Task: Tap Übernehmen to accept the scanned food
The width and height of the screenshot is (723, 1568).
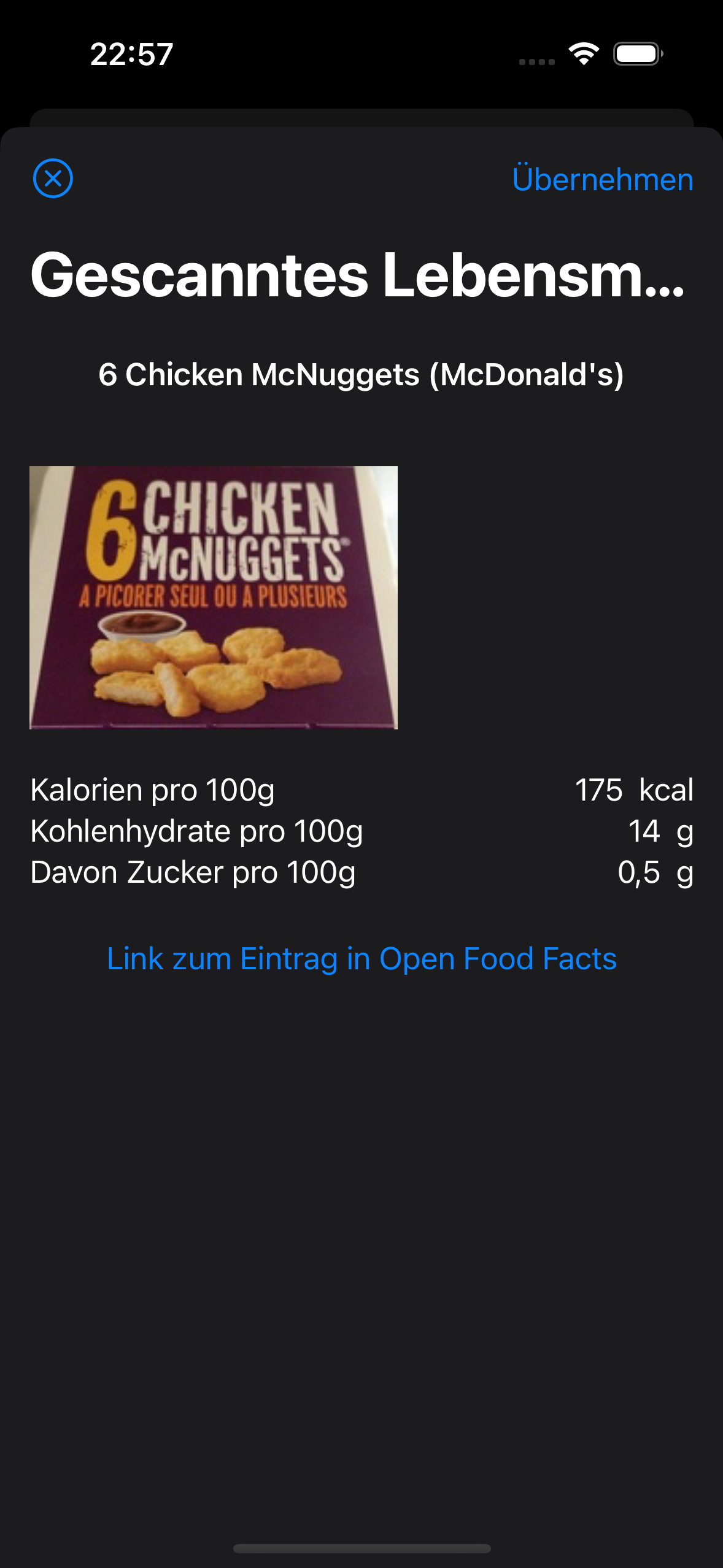Action: coord(602,180)
